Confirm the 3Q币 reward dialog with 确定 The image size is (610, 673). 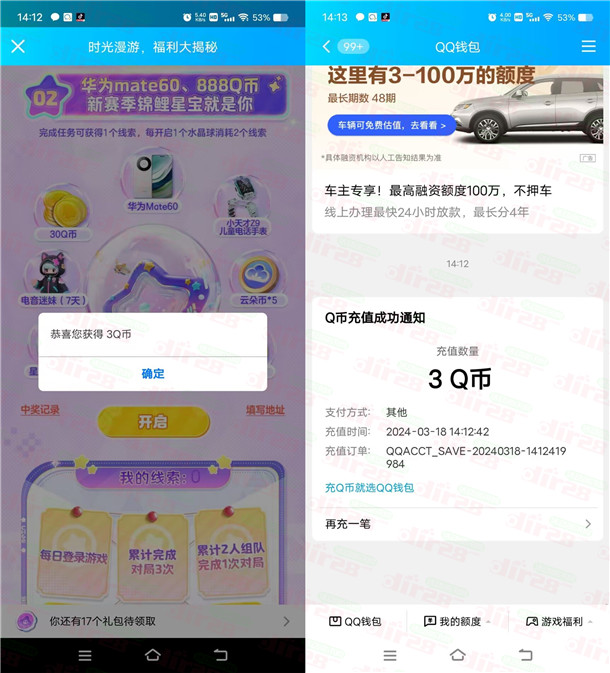click(152, 373)
